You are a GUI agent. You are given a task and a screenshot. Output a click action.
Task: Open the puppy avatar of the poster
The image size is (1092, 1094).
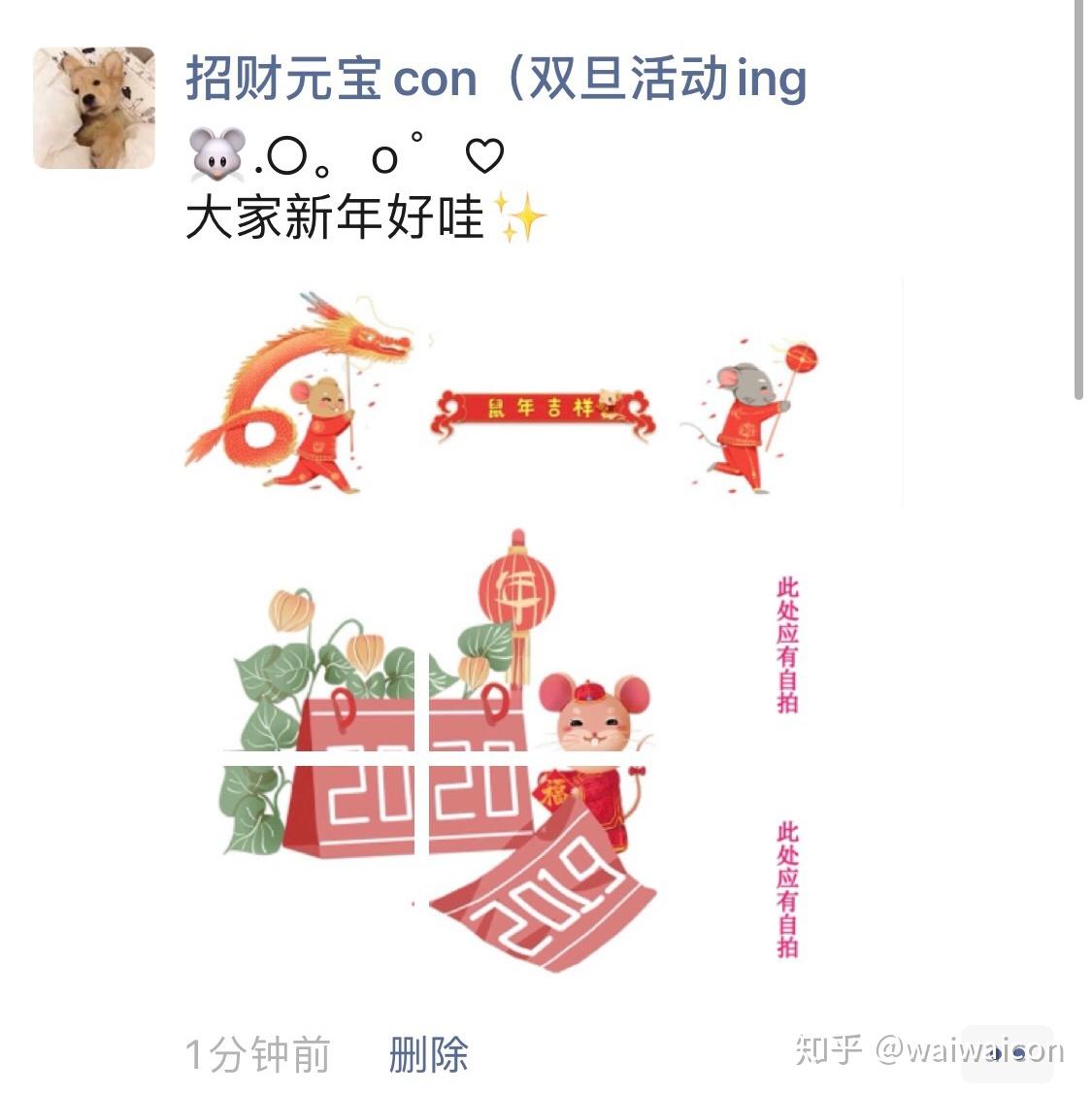94,108
